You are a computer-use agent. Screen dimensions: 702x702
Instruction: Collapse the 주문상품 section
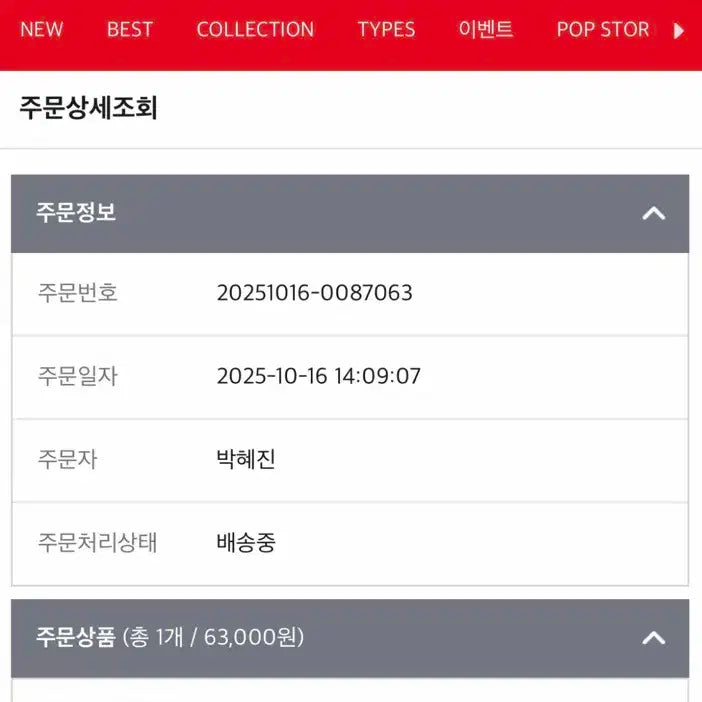point(653,637)
